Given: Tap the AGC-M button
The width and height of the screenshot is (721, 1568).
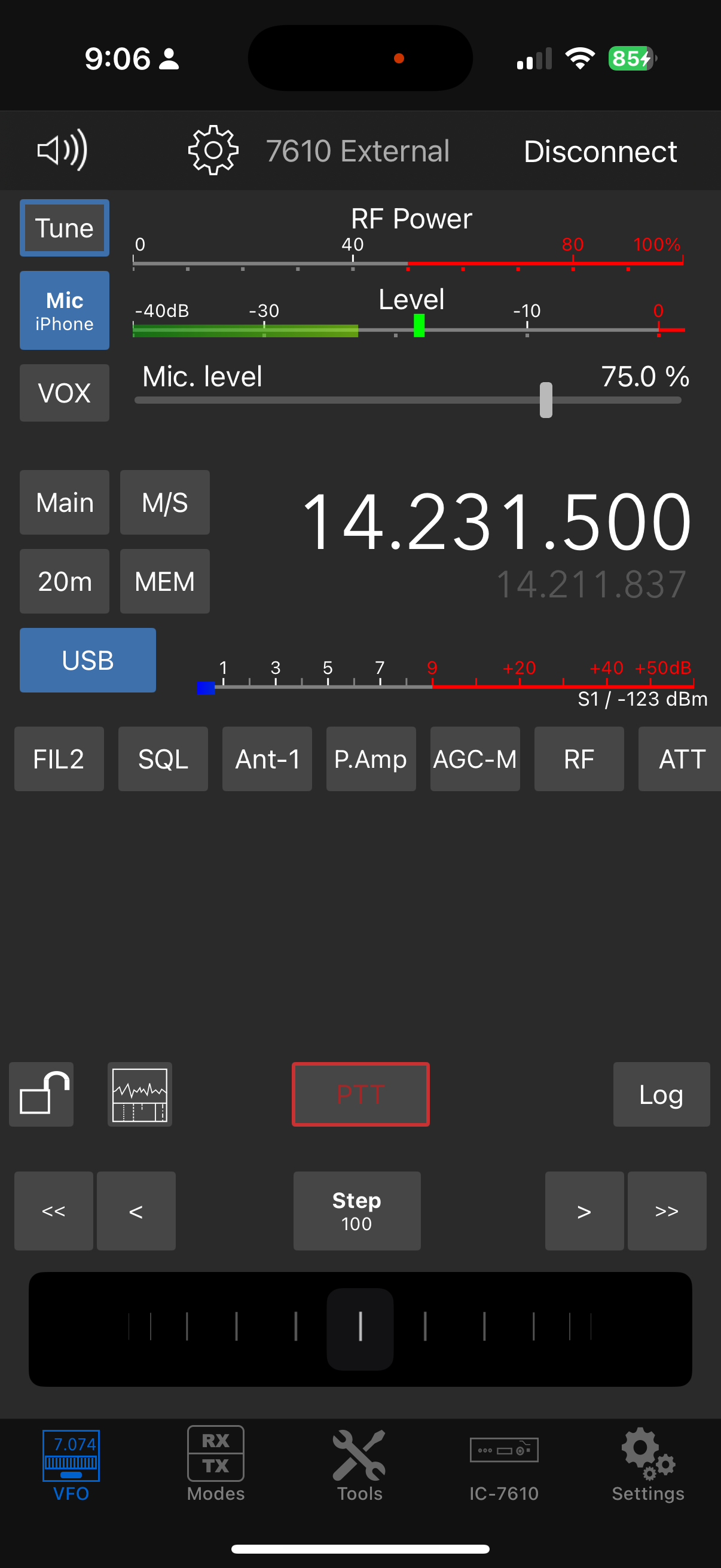Looking at the screenshot, I should point(475,759).
